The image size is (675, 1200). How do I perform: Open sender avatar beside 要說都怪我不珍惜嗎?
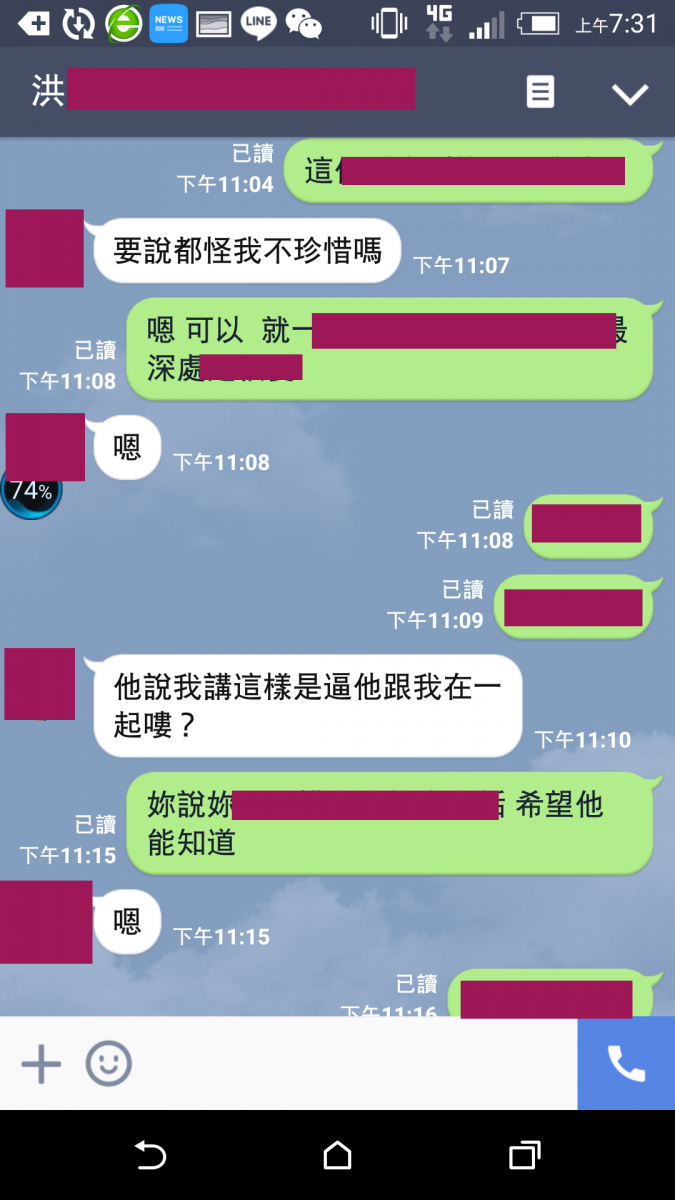point(44,248)
